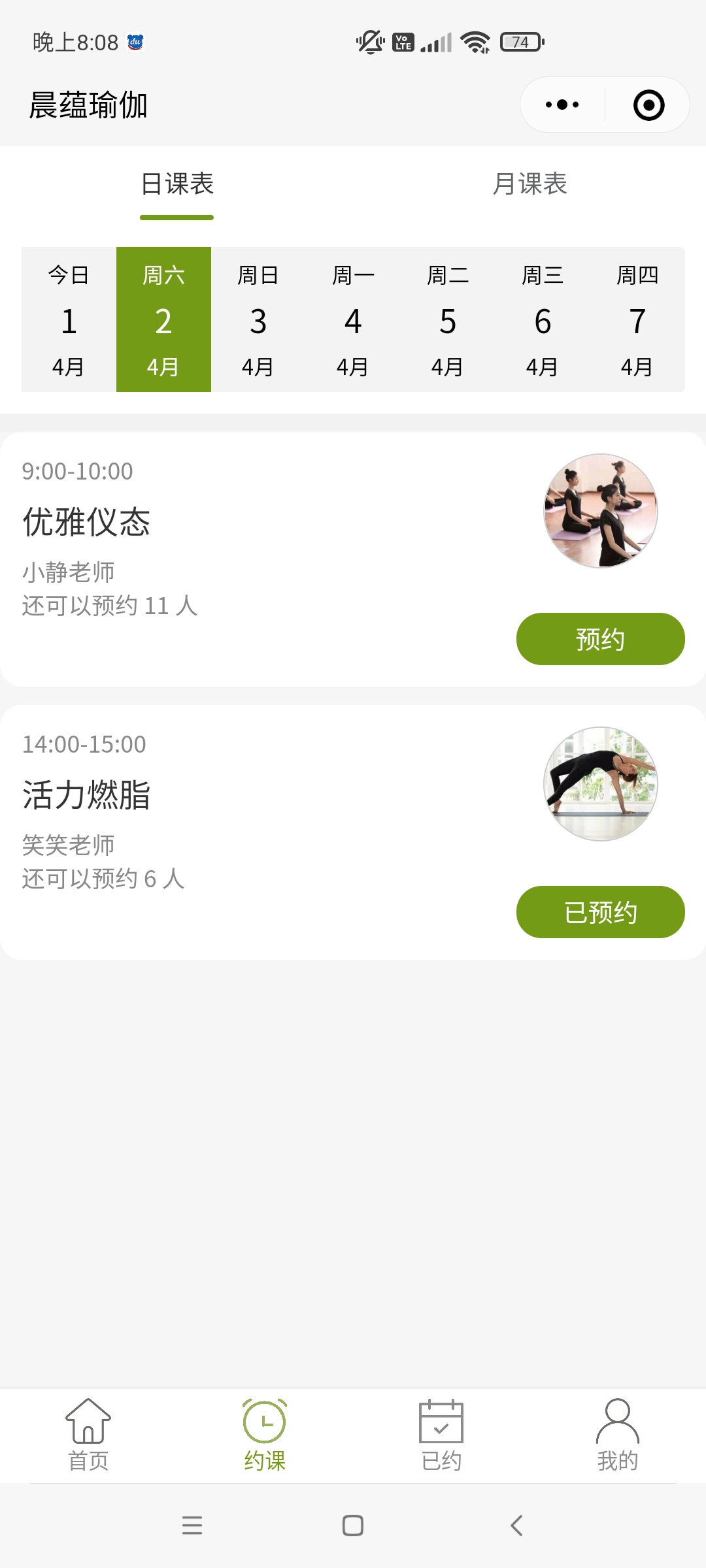Select 今日 April 1 in the date strip
This screenshot has width=706, height=1568.
pyautogui.click(x=69, y=319)
